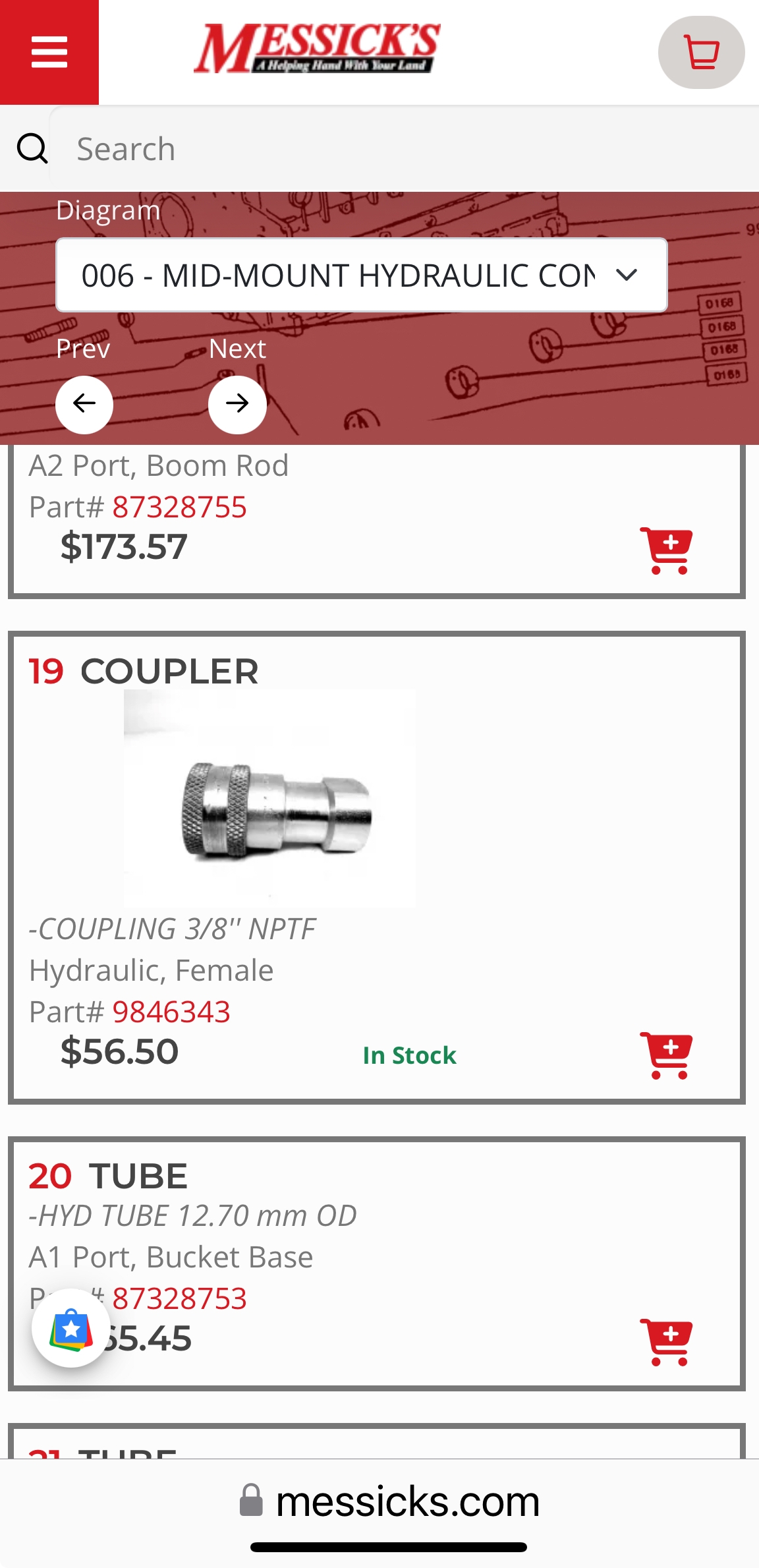Open part number 87328755

tap(179, 507)
